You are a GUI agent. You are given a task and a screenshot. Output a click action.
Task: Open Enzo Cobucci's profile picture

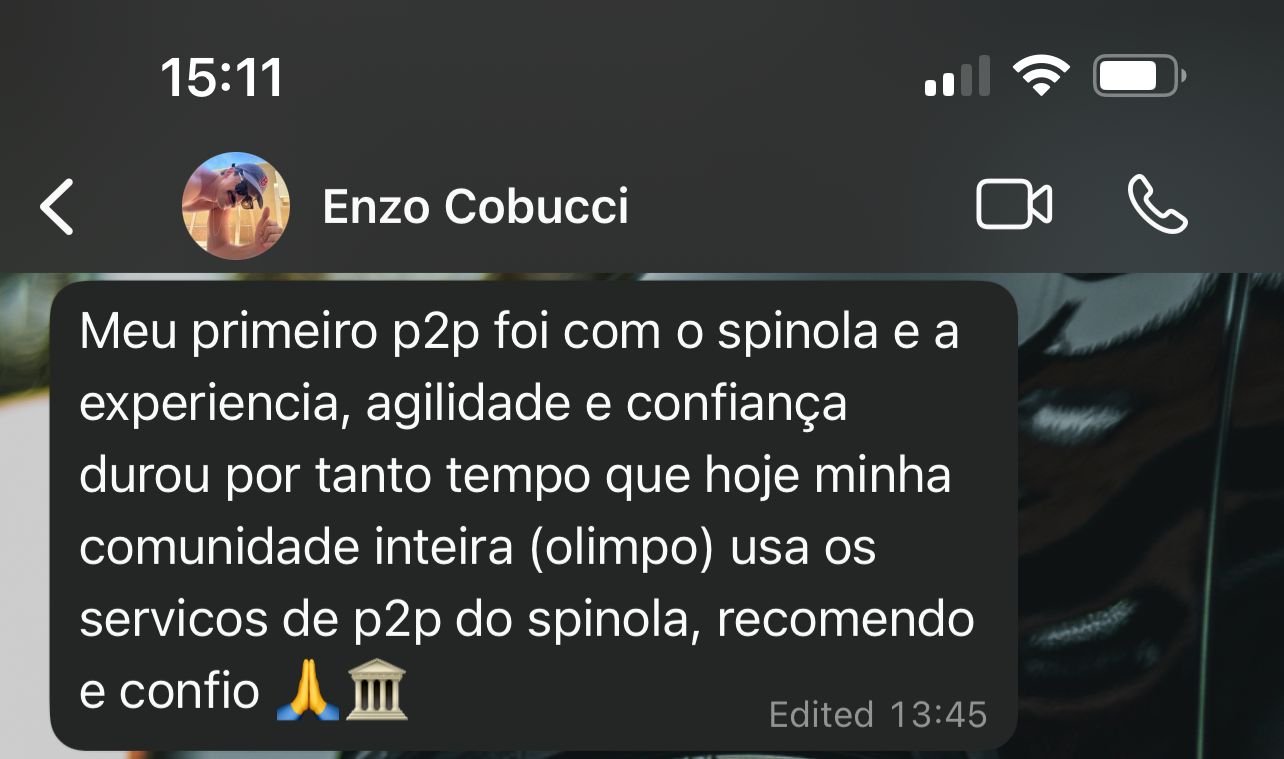[236, 206]
